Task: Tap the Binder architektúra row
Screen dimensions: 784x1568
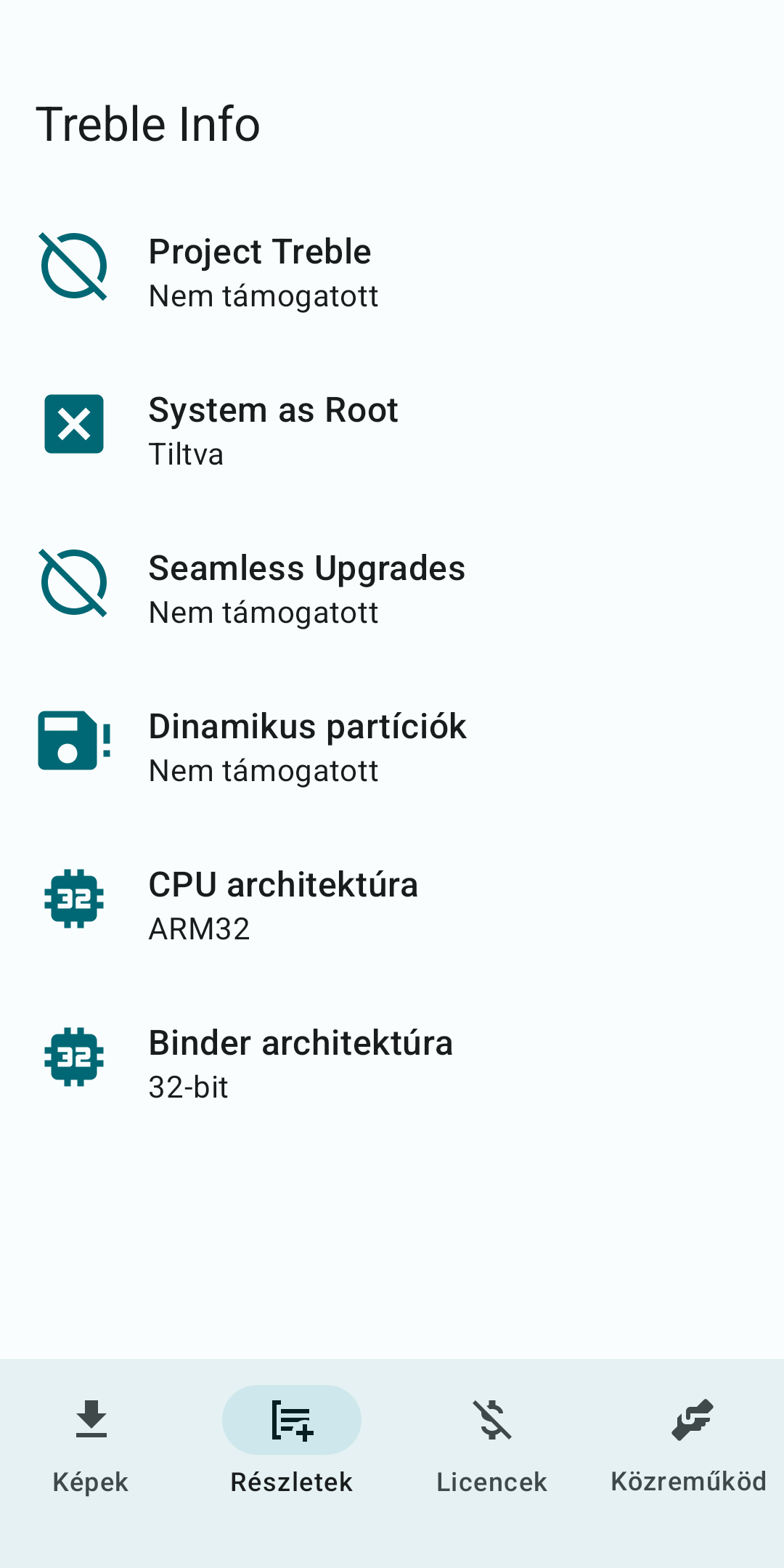Action: (x=392, y=1063)
